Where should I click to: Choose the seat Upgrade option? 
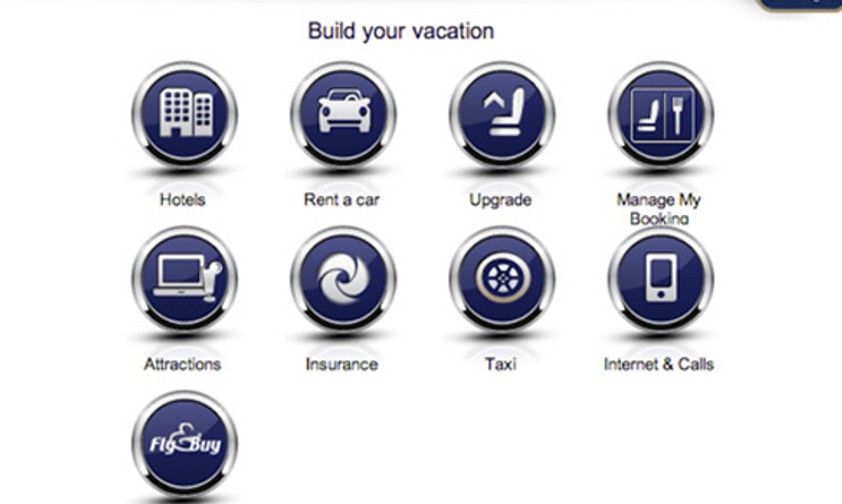pyautogui.click(x=501, y=112)
